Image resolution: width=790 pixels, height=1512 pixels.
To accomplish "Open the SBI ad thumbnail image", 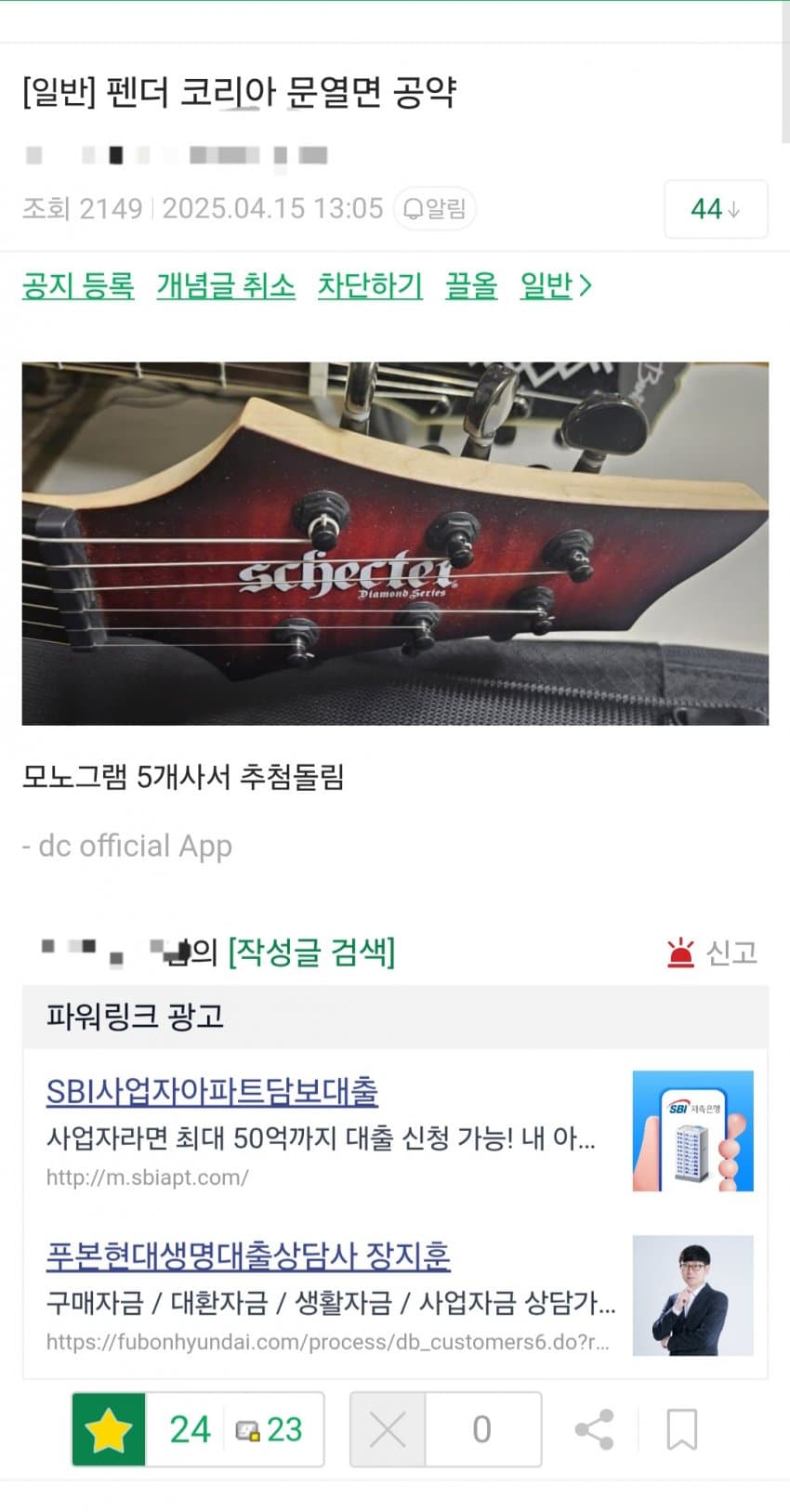I will point(692,1131).
